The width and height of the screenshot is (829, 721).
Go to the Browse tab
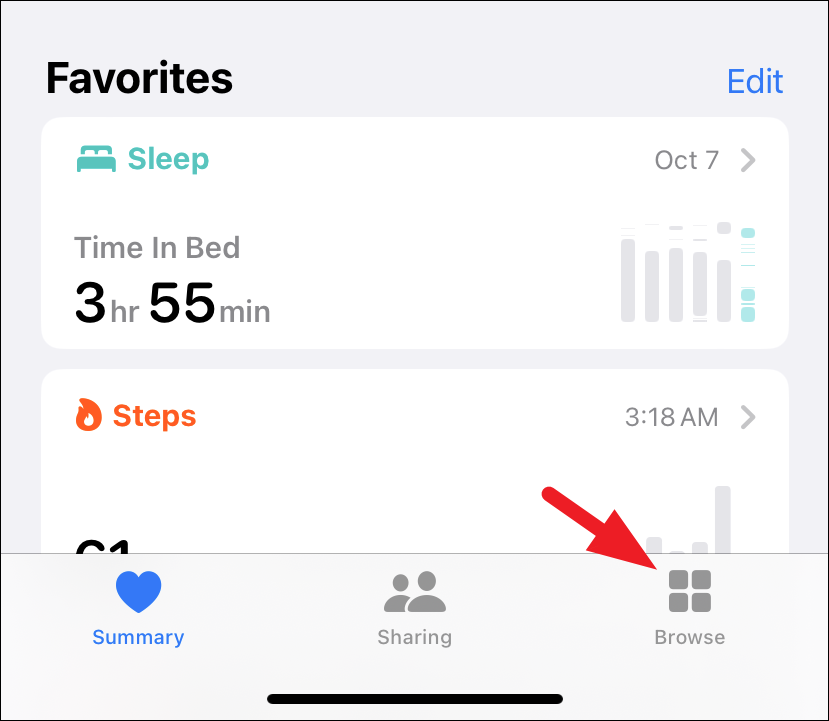[689, 608]
